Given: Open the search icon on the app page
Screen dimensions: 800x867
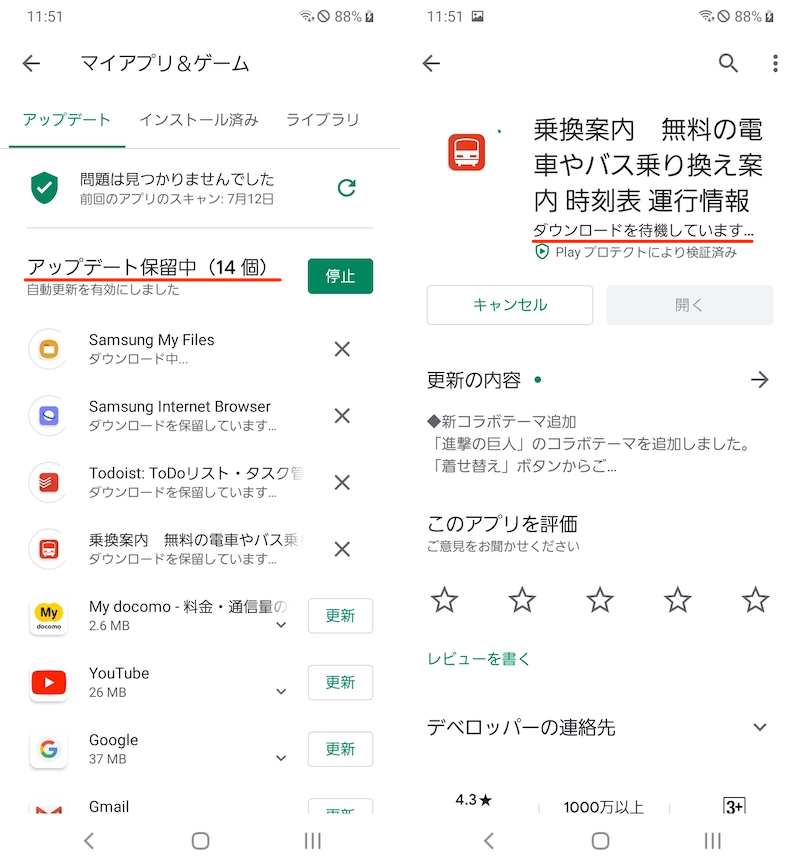Looking at the screenshot, I should (x=728, y=64).
